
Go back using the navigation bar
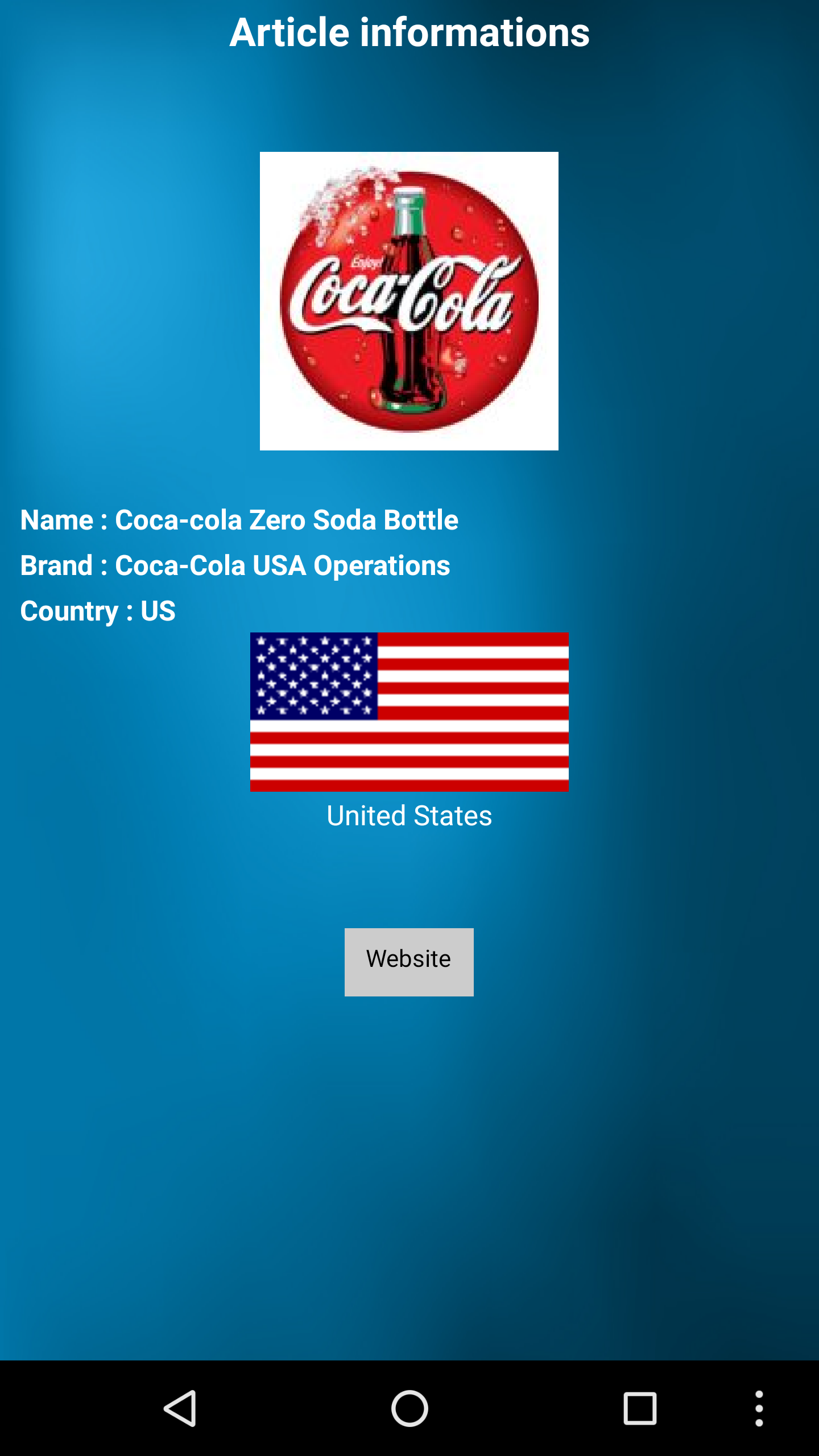[180, 1408]
